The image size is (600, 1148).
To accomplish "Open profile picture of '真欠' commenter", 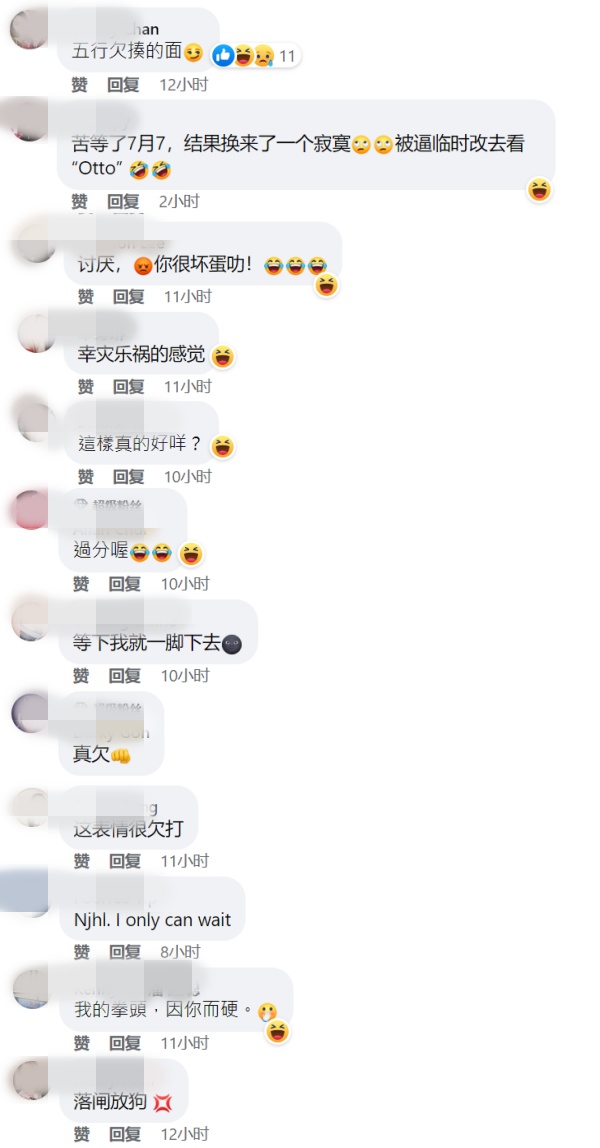I will 30,712.
